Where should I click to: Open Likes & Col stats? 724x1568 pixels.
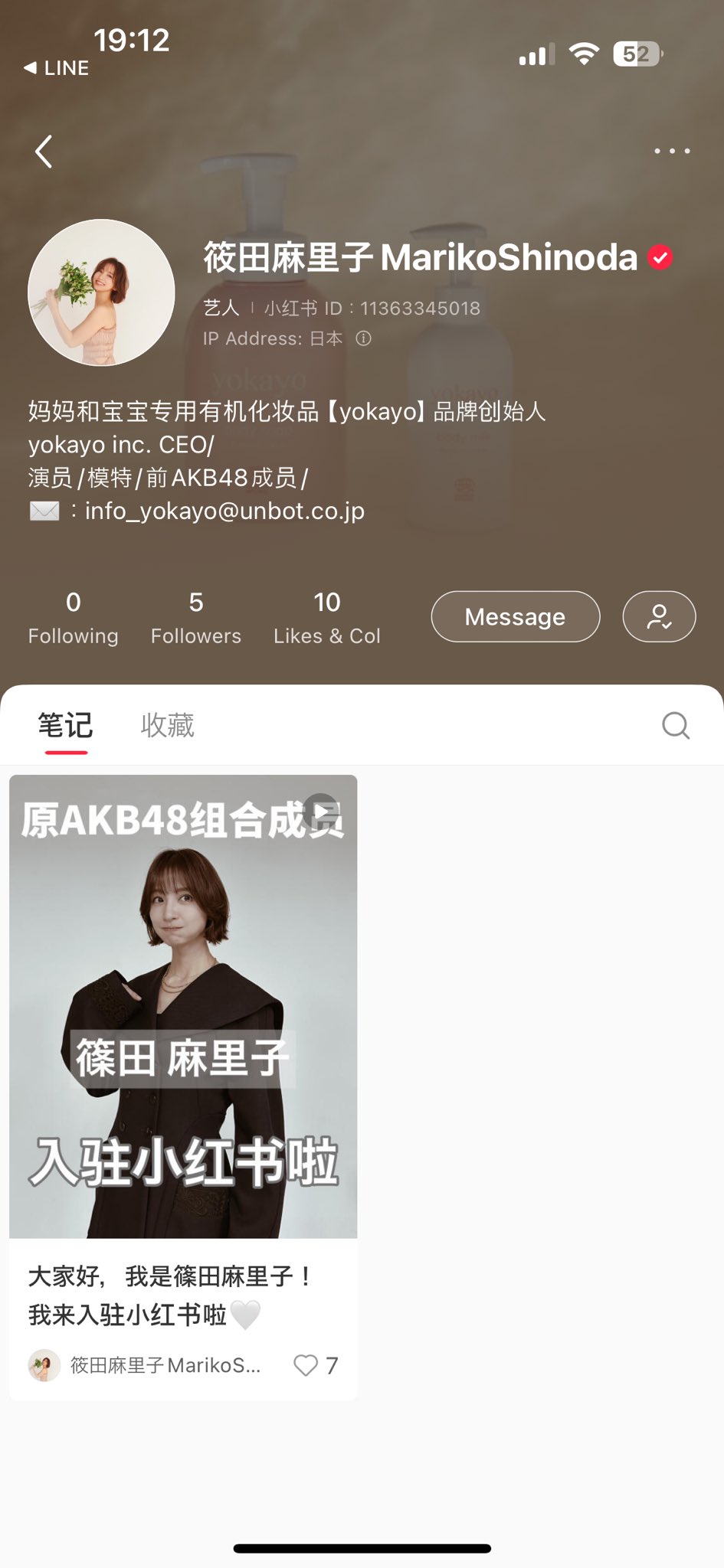coord(326,618)
